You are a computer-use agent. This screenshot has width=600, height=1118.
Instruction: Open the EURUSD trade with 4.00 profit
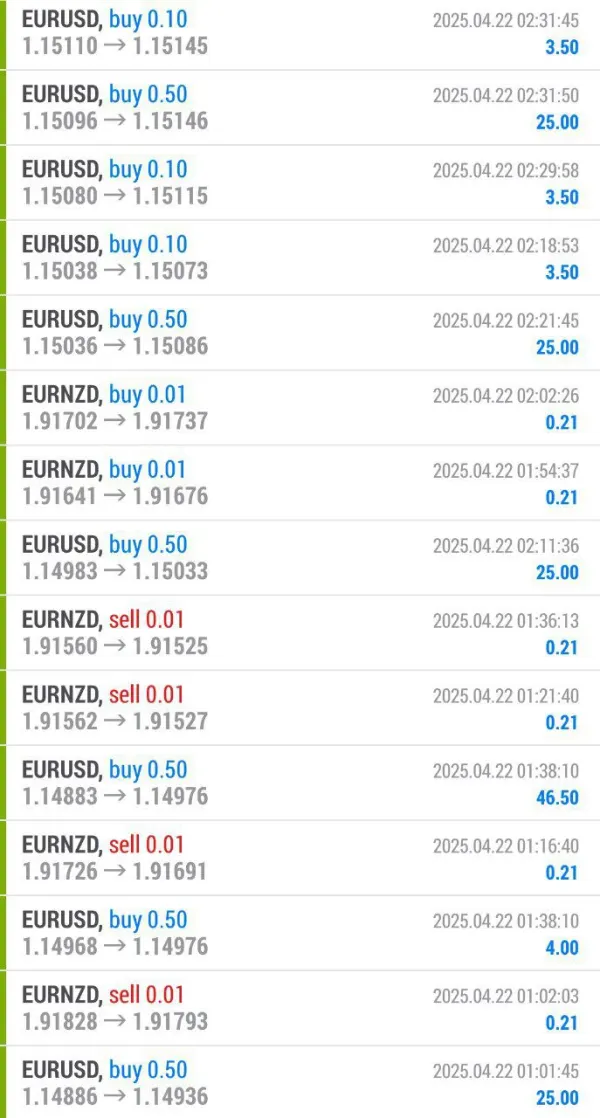tap(300, 933)
